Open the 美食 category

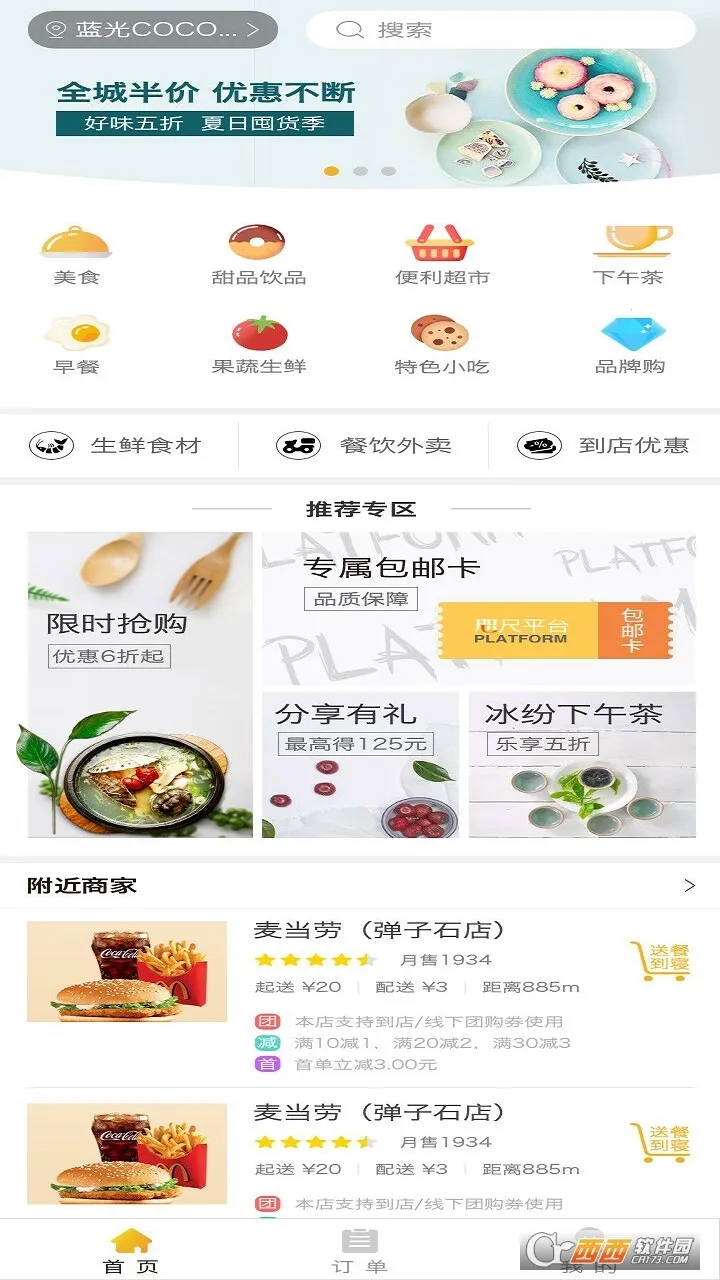pos(77,256)
